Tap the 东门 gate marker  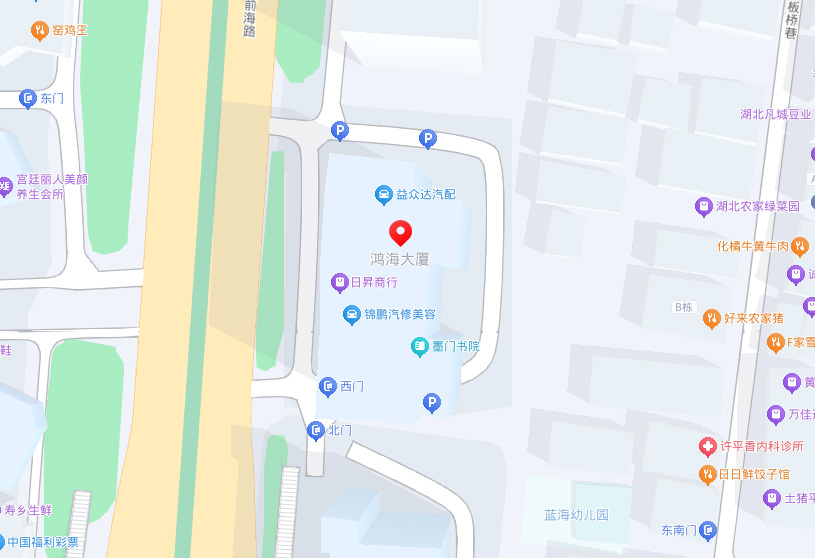(x=28, y=99)
